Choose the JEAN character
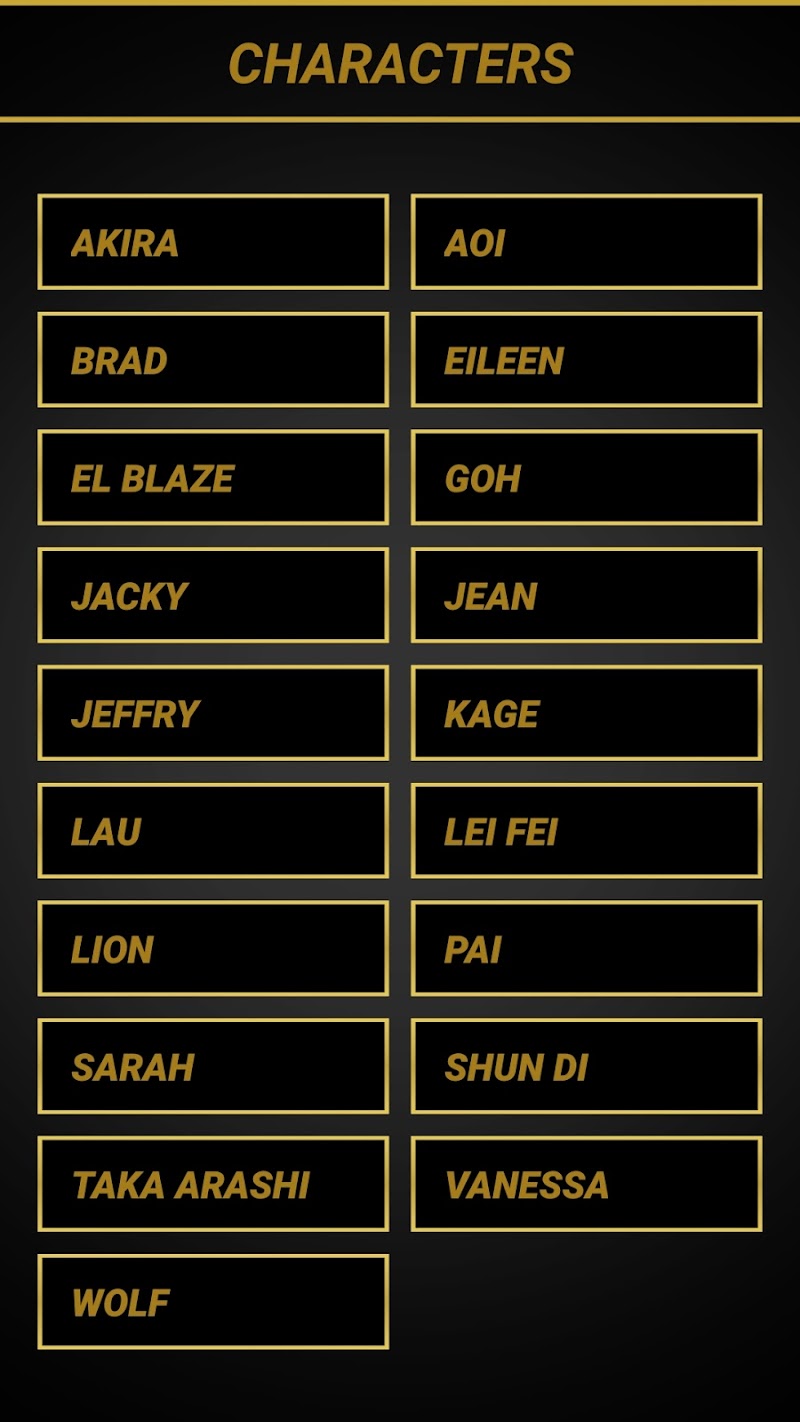This screenshot has width=800, height=1422. click(x=586, y=595)
